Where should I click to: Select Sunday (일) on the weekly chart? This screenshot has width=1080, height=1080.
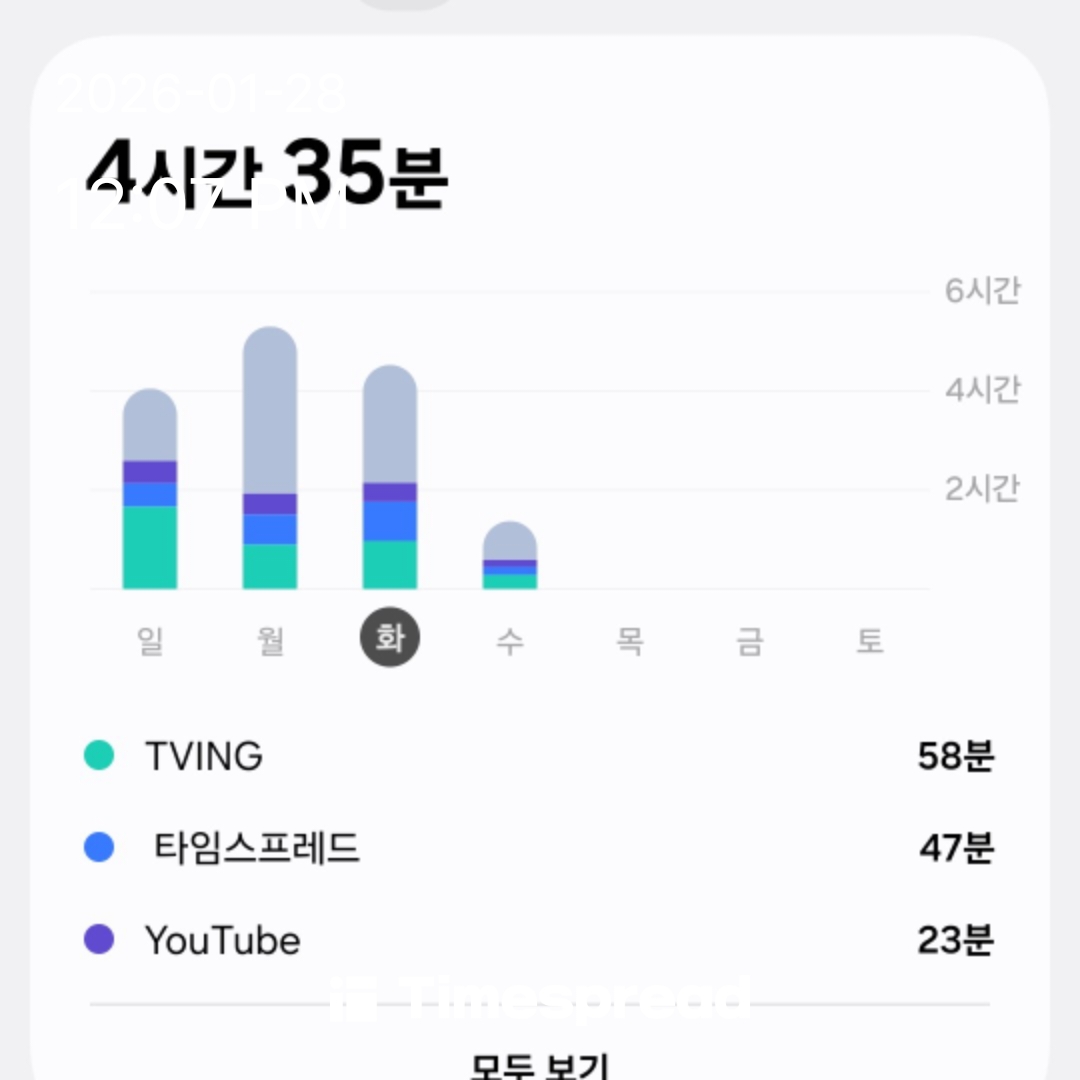coord(150,640)
